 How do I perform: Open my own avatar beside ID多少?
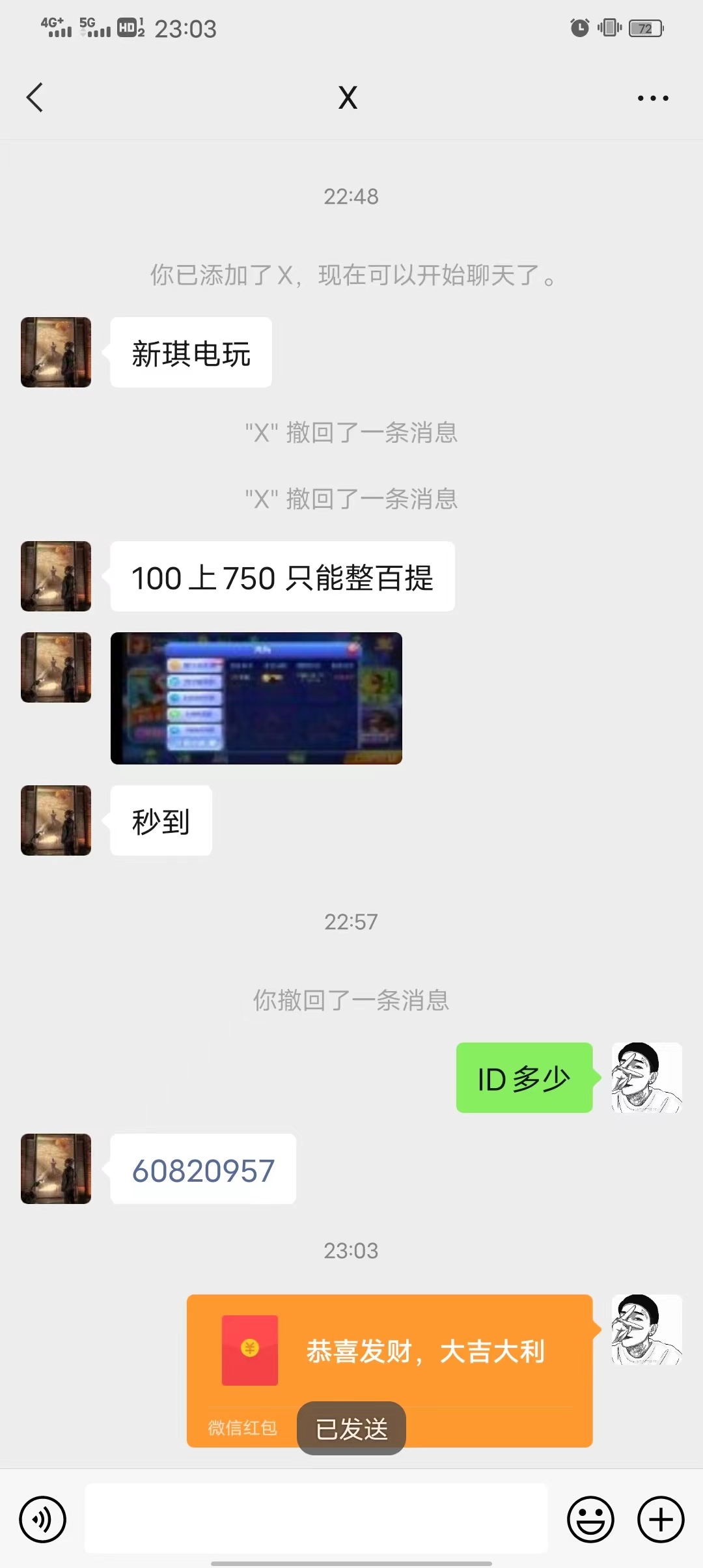pos(646,1078)
